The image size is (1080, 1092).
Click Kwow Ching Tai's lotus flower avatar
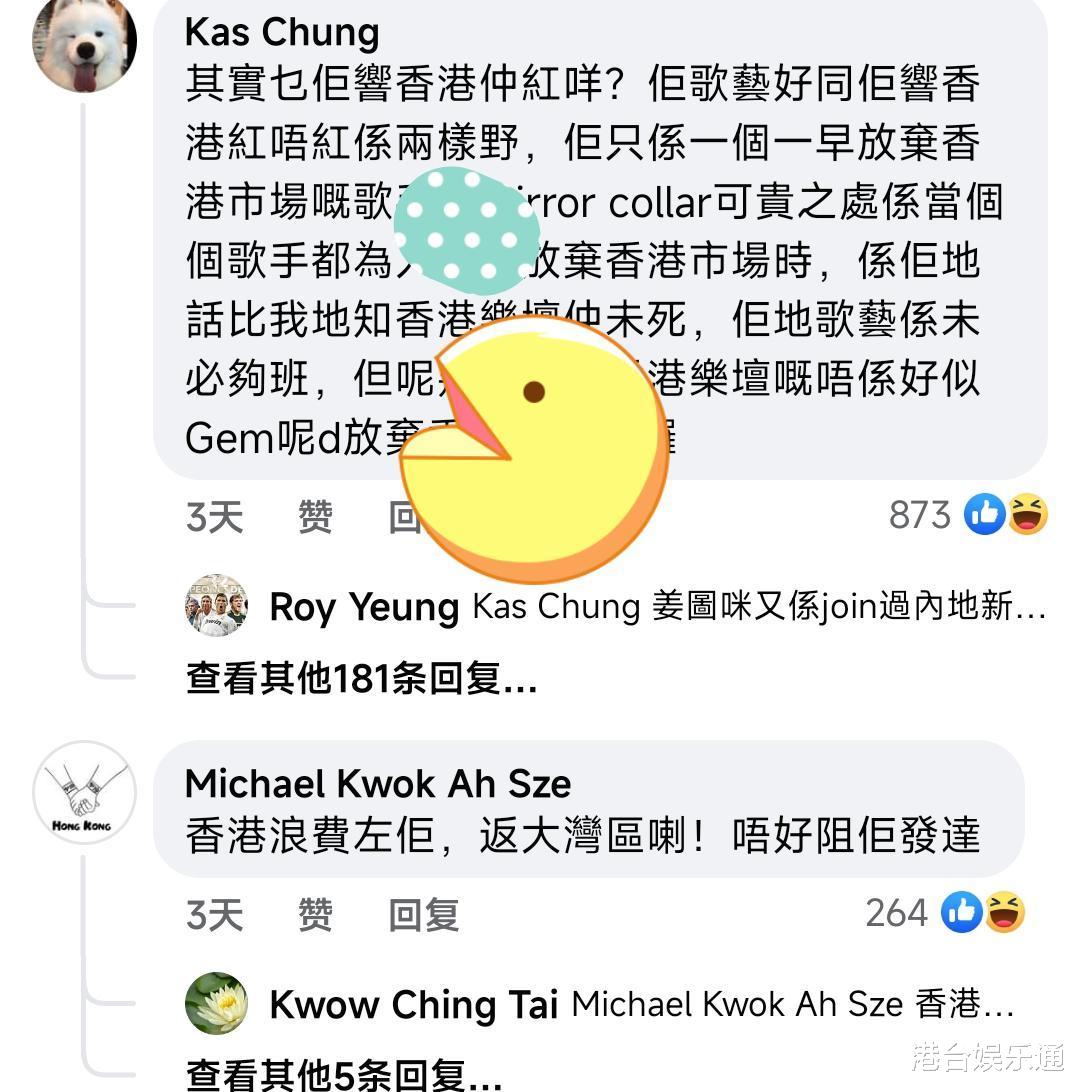[x=216, y=1003]
